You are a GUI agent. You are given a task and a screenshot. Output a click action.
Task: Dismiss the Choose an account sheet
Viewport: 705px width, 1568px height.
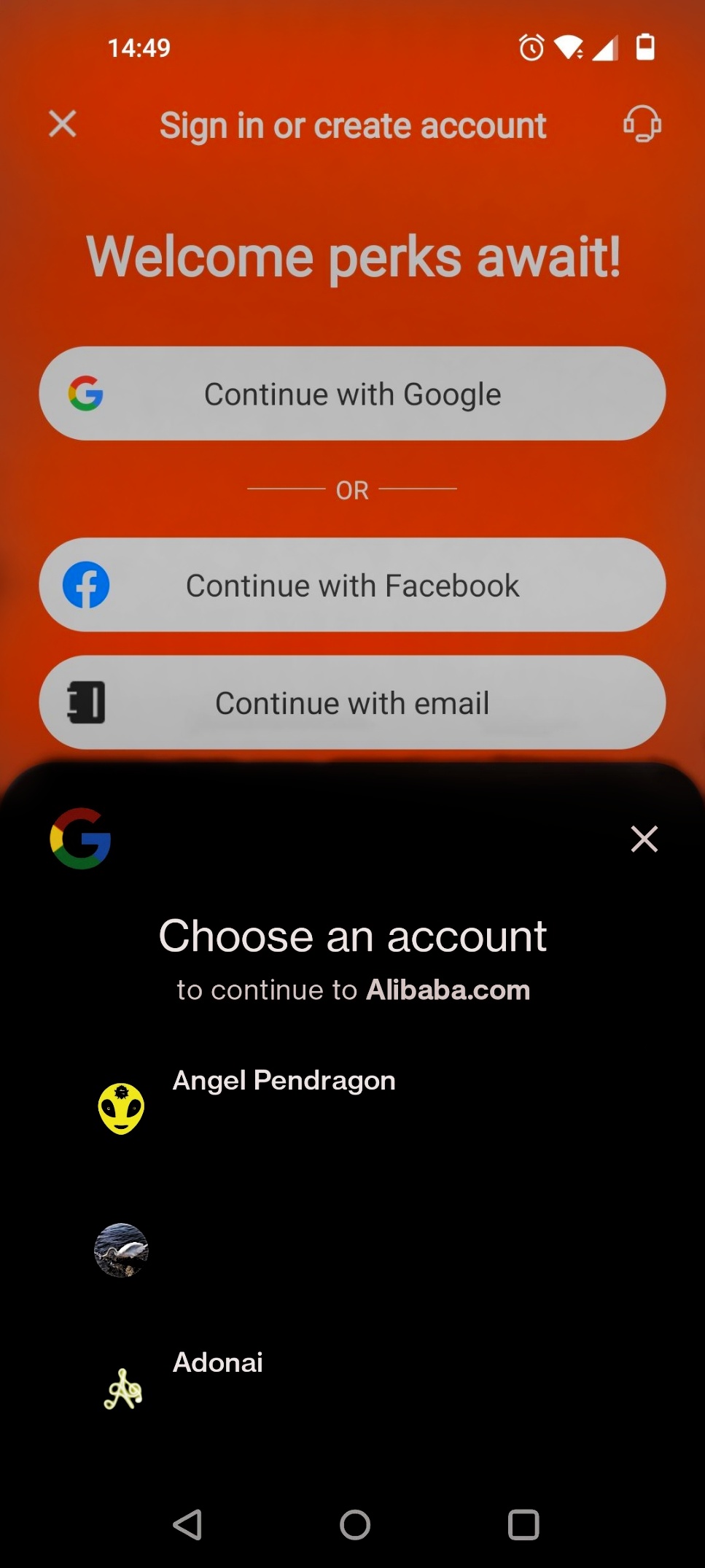(x=644, y=839)
